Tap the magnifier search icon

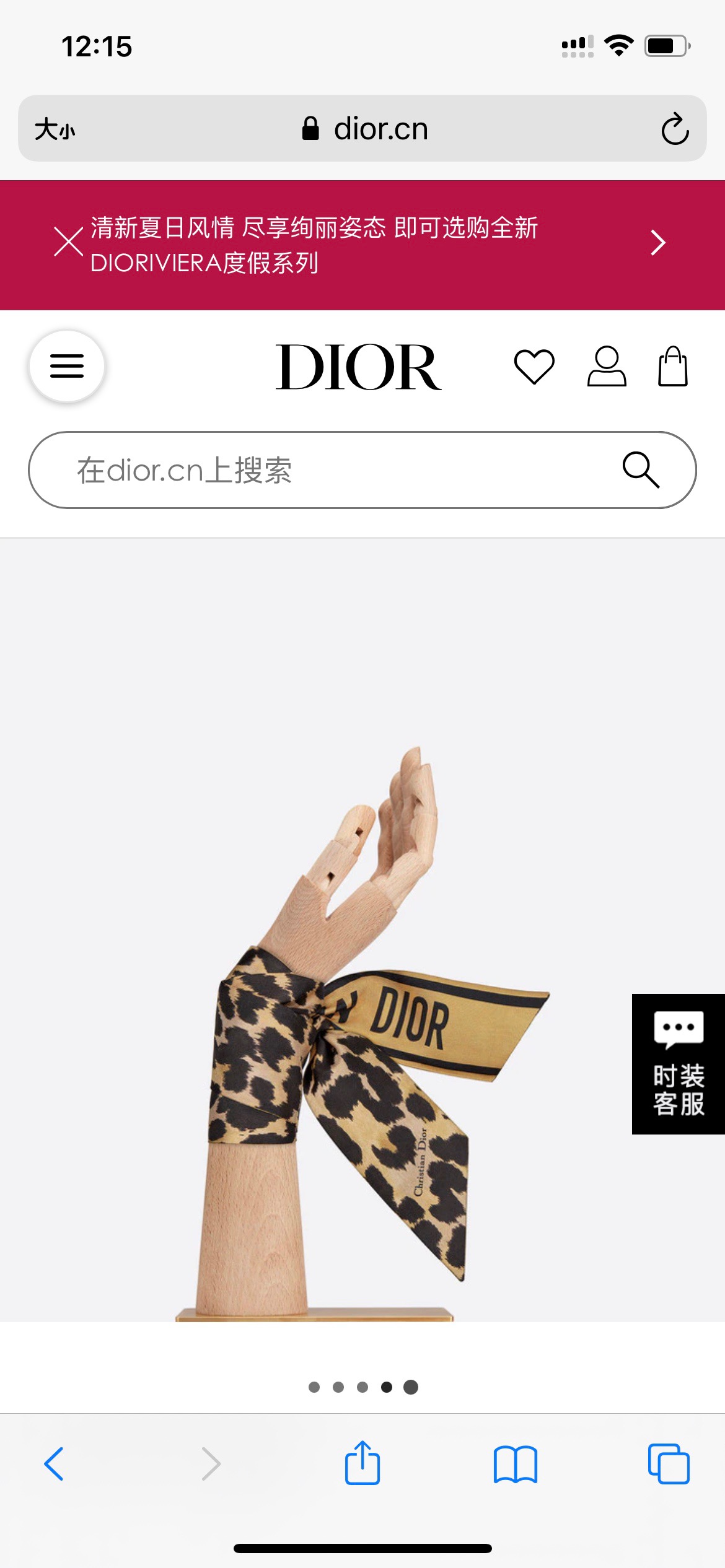pyautogui.click(x=641, y=470)
